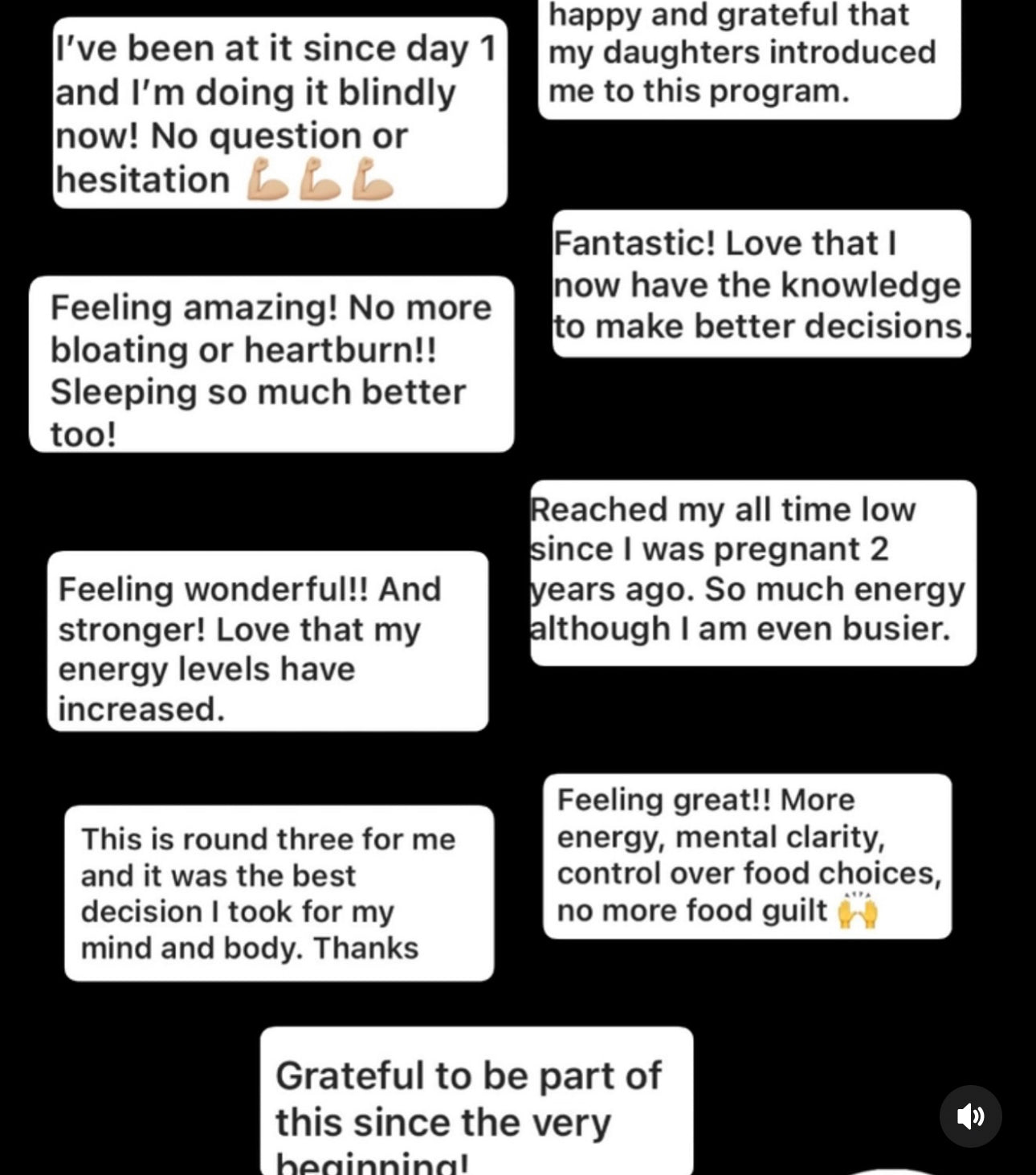Open the 'I've been at it since day 1' testimonial
Screen dimensions: 1036x1175
(x=281, y=112)
